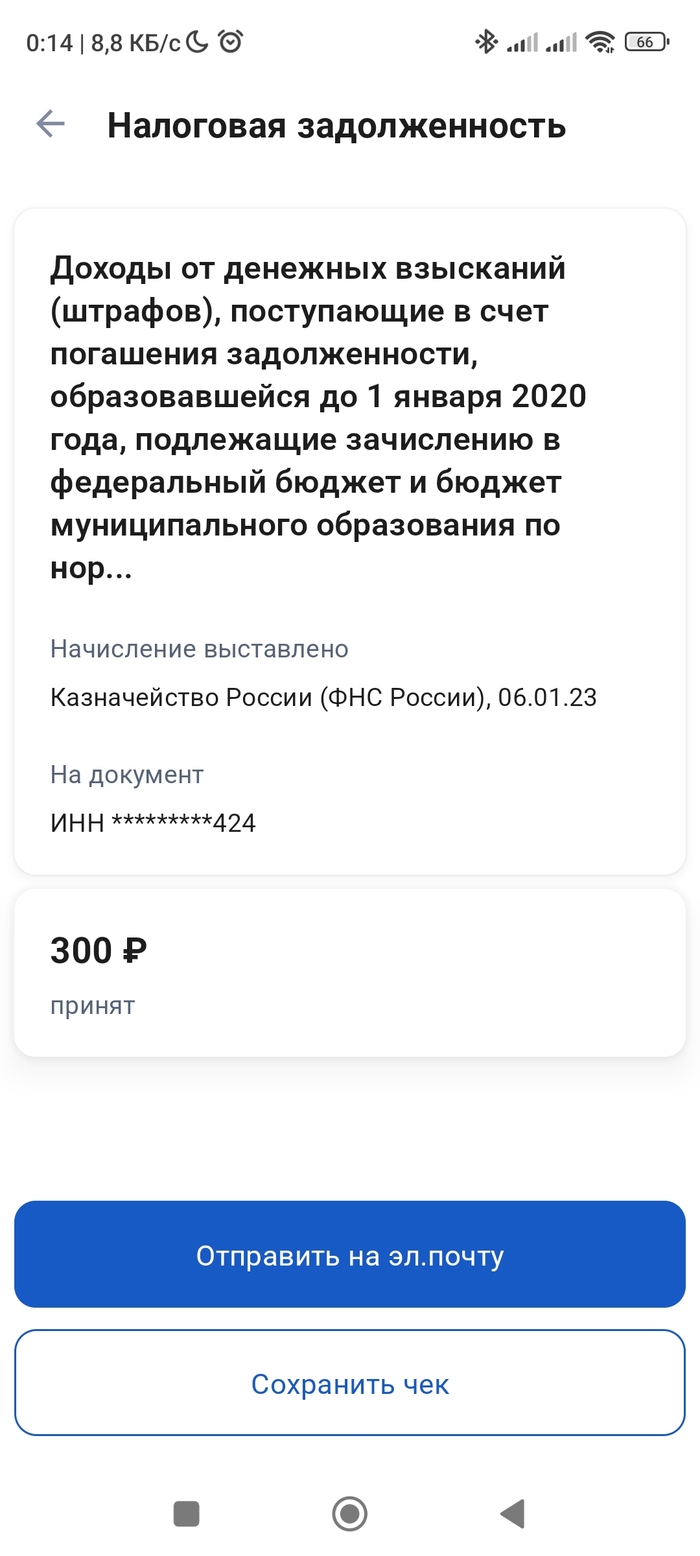Go to home screen via circle button
Viewport: 700px width, 1556px height.
click(350, 1513)
